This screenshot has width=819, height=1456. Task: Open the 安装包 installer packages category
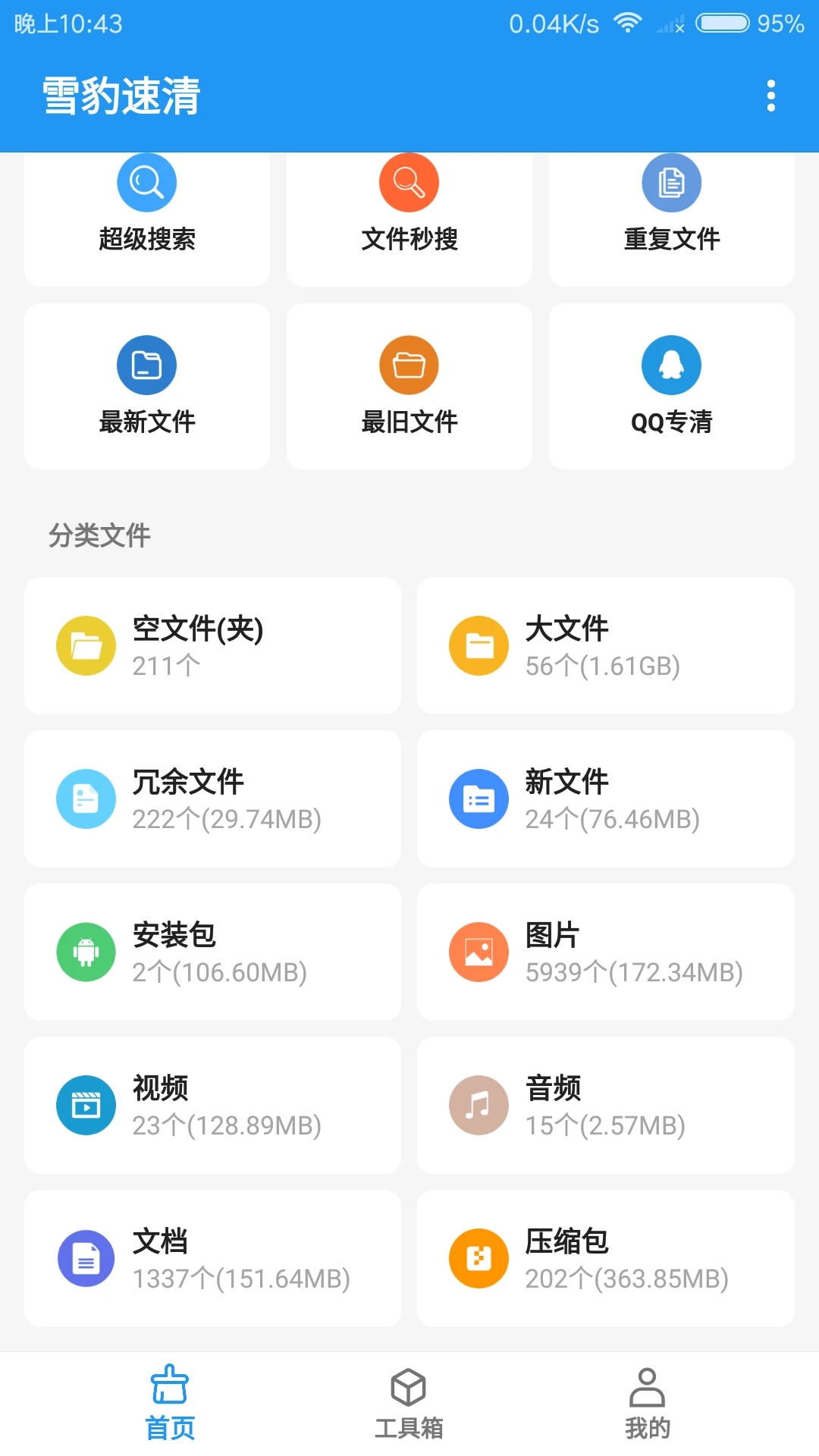(212, 952)
